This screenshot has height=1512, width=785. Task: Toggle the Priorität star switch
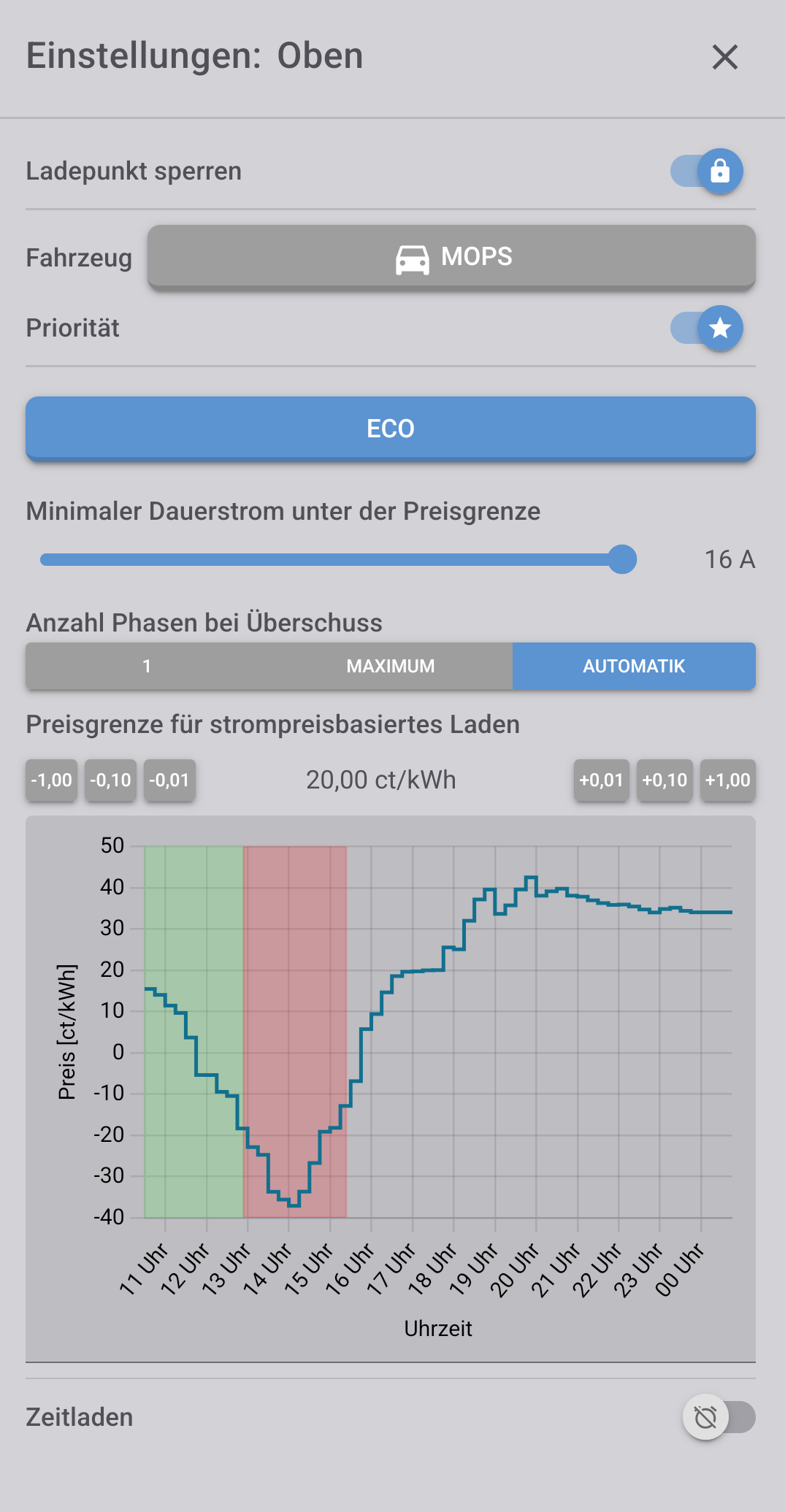[708, 329]
